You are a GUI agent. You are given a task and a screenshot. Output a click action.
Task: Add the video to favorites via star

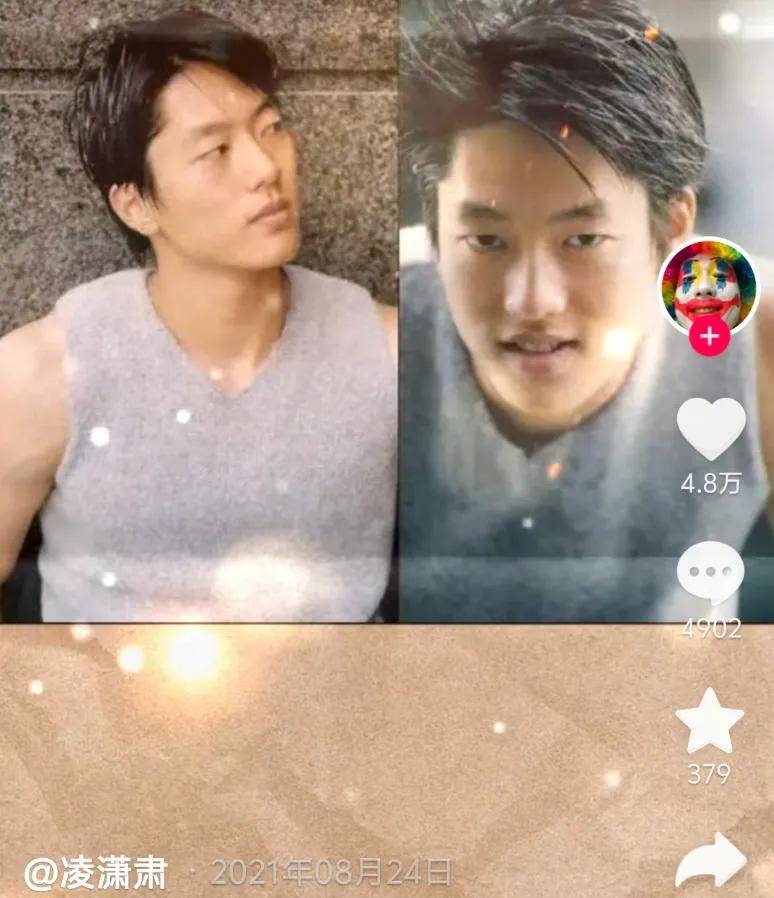pos(709,722)
